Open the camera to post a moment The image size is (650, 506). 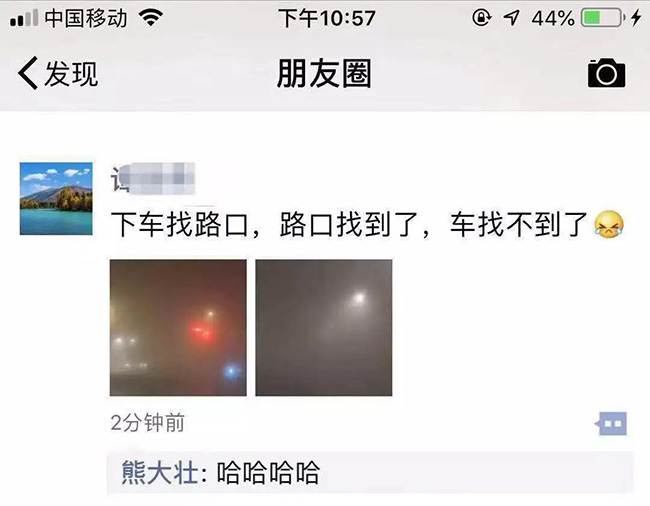606,73
